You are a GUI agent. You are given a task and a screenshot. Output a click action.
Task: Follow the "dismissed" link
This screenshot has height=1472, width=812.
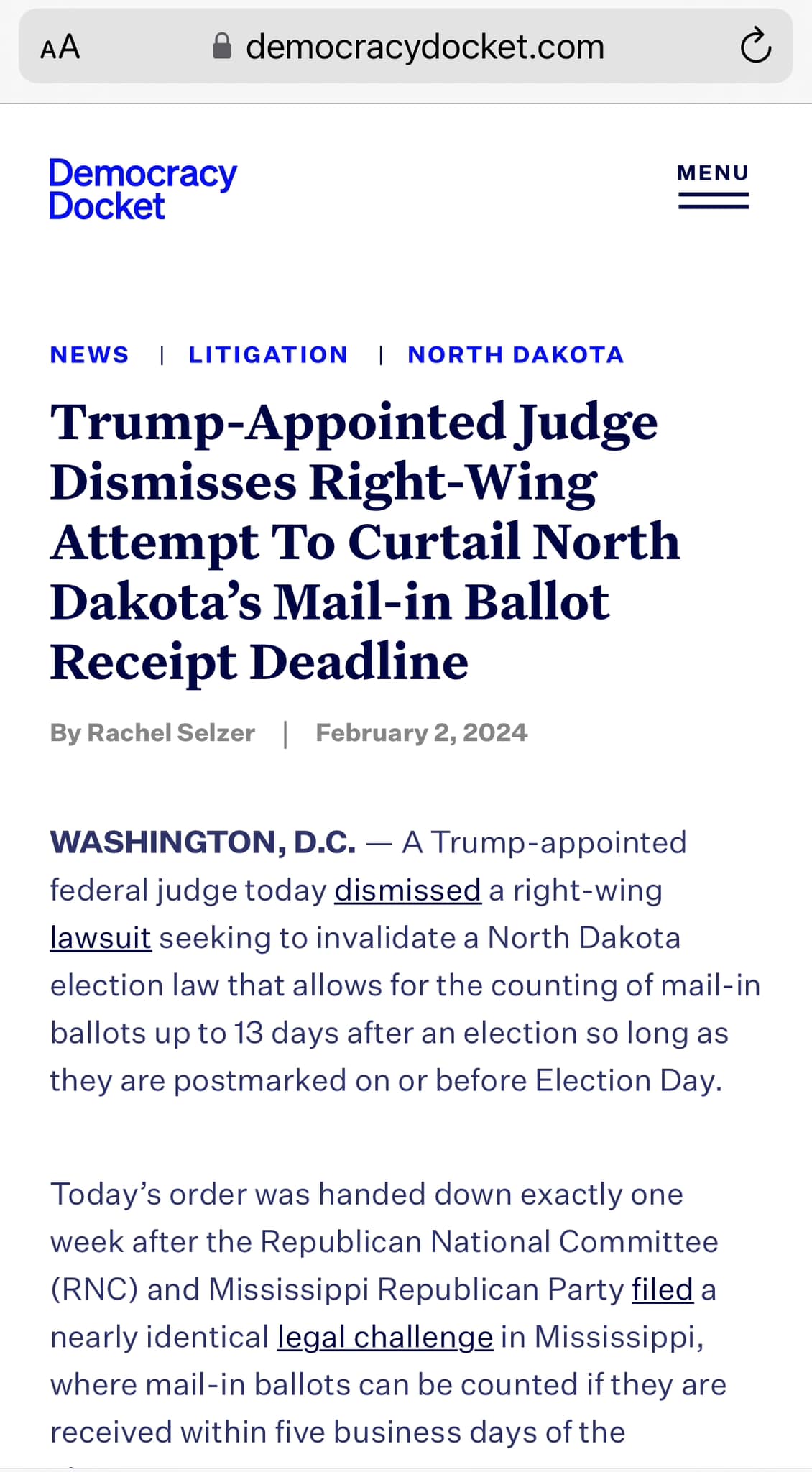[407, 890]
